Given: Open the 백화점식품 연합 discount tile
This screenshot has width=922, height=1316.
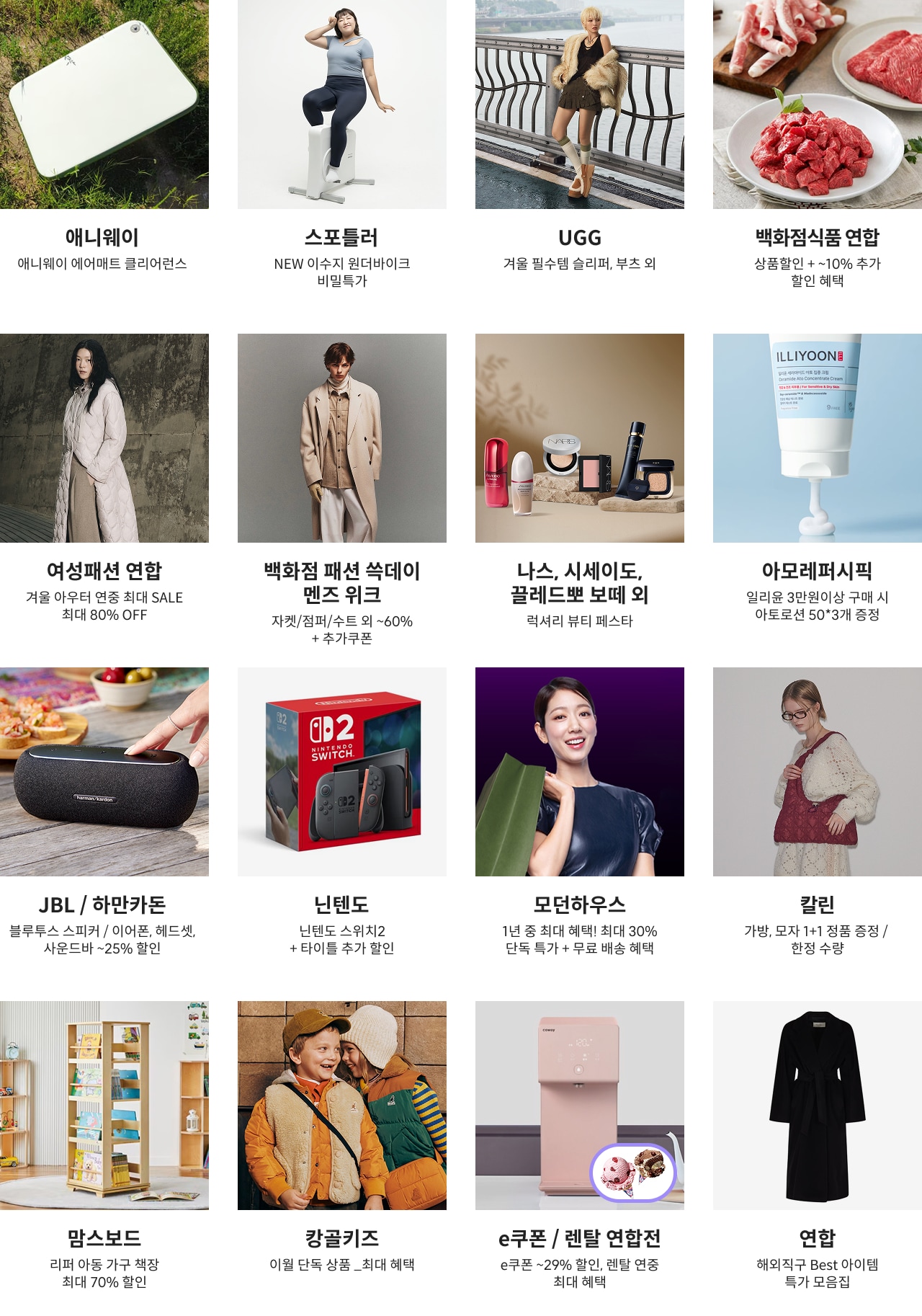Looking at the screenshot, I should click(x=818, y=105).
